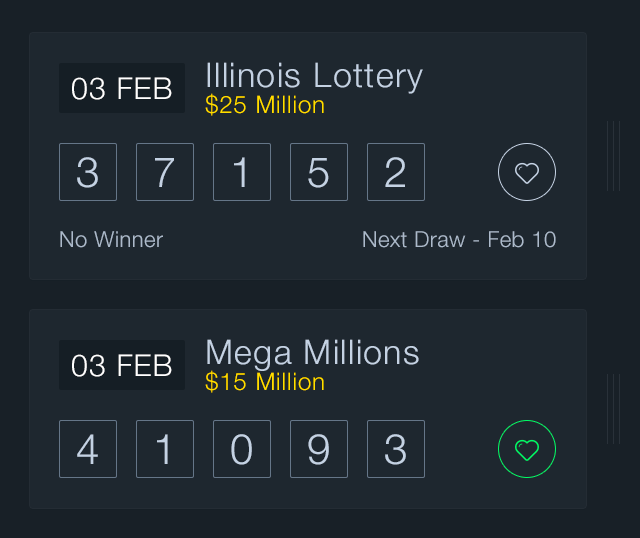Favorite the Illinois Lottery draw
This screenshot has height=538, width=640.
click(527, 173)
